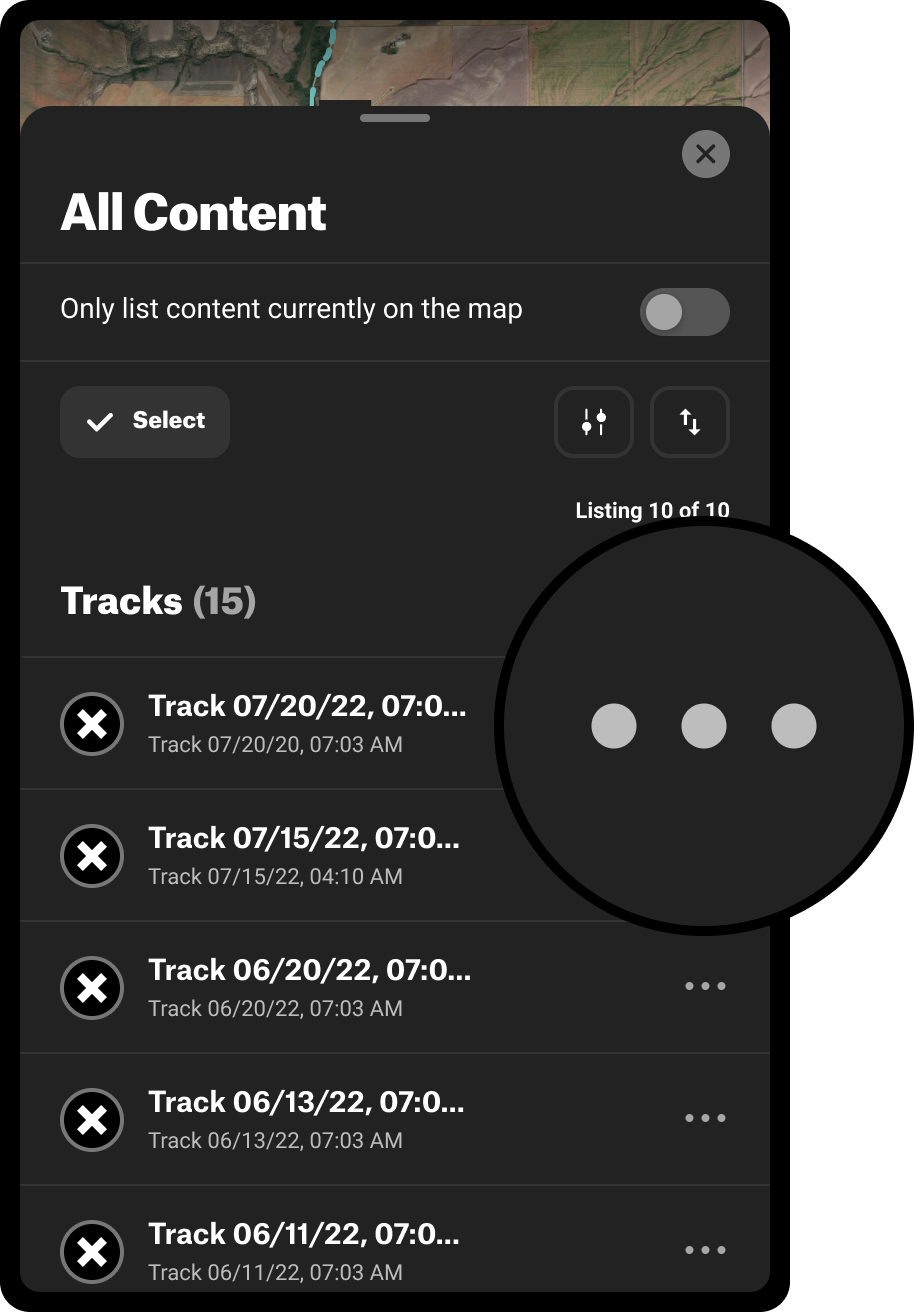Tap the X circle icon beside Track 06/13/22
Screen dimensions: 914x1313
point(92,1120)
